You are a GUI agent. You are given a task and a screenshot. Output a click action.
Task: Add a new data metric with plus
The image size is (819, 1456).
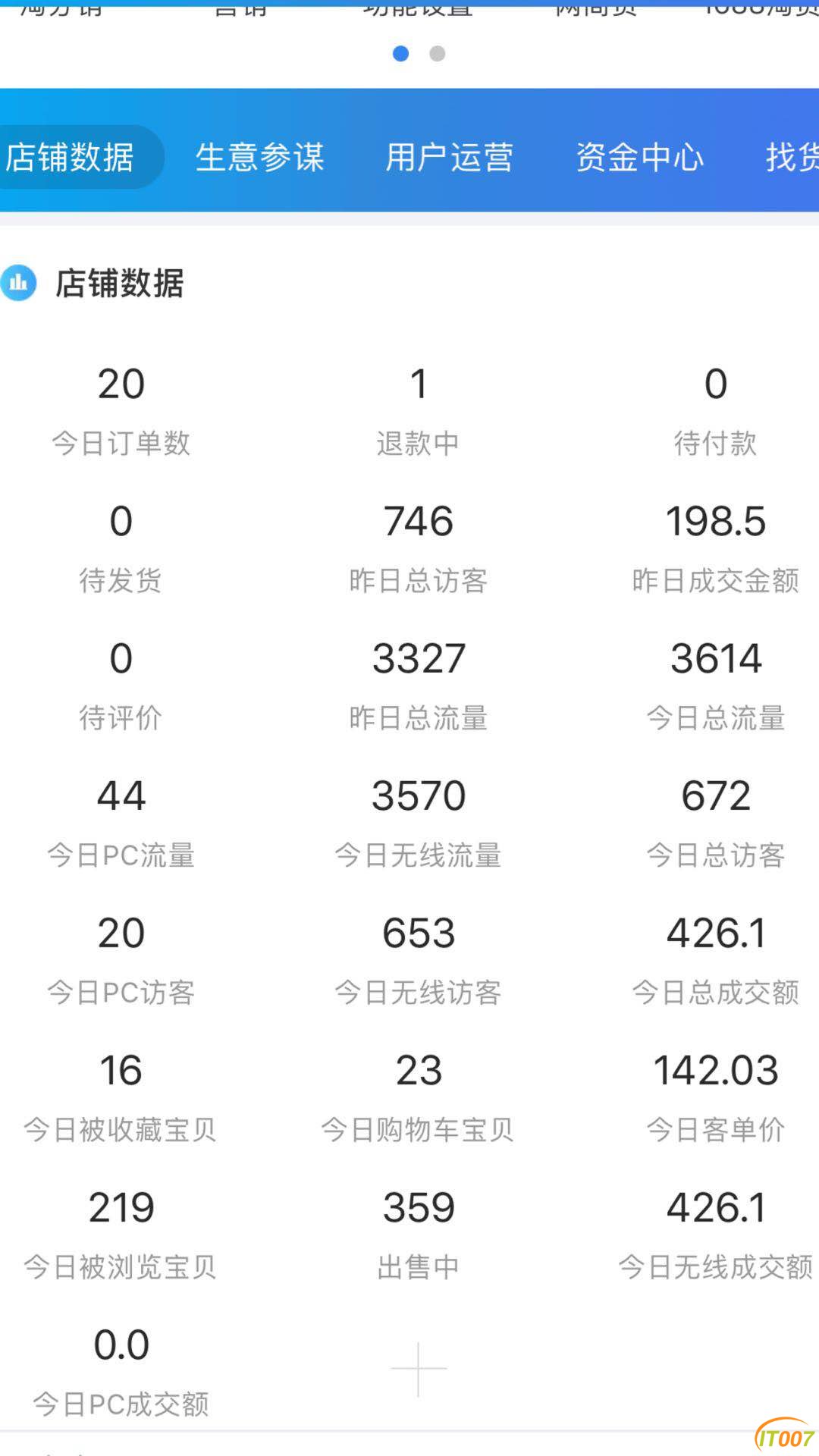point(419,1369)
